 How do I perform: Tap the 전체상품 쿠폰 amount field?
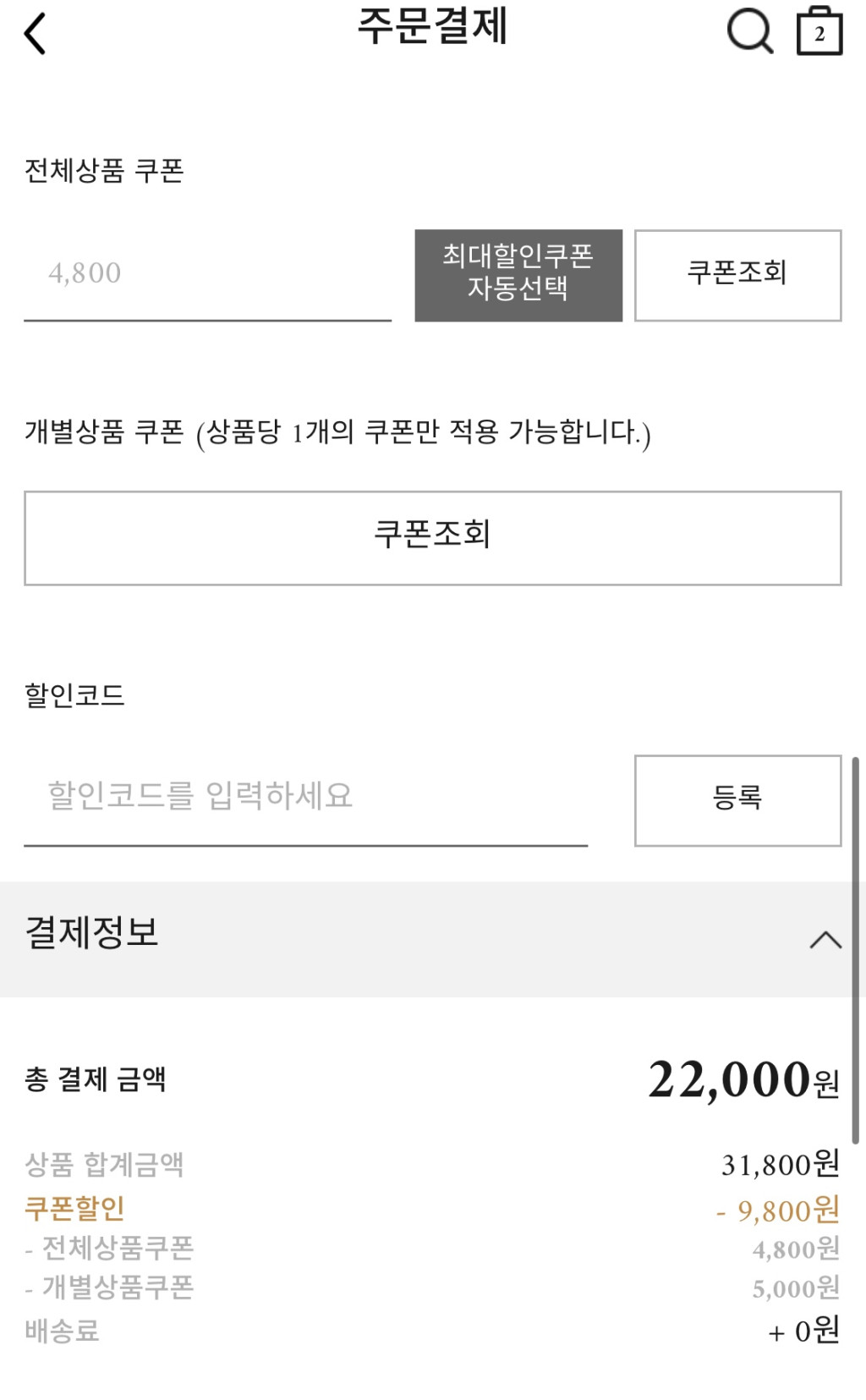(x=207, y=274)
